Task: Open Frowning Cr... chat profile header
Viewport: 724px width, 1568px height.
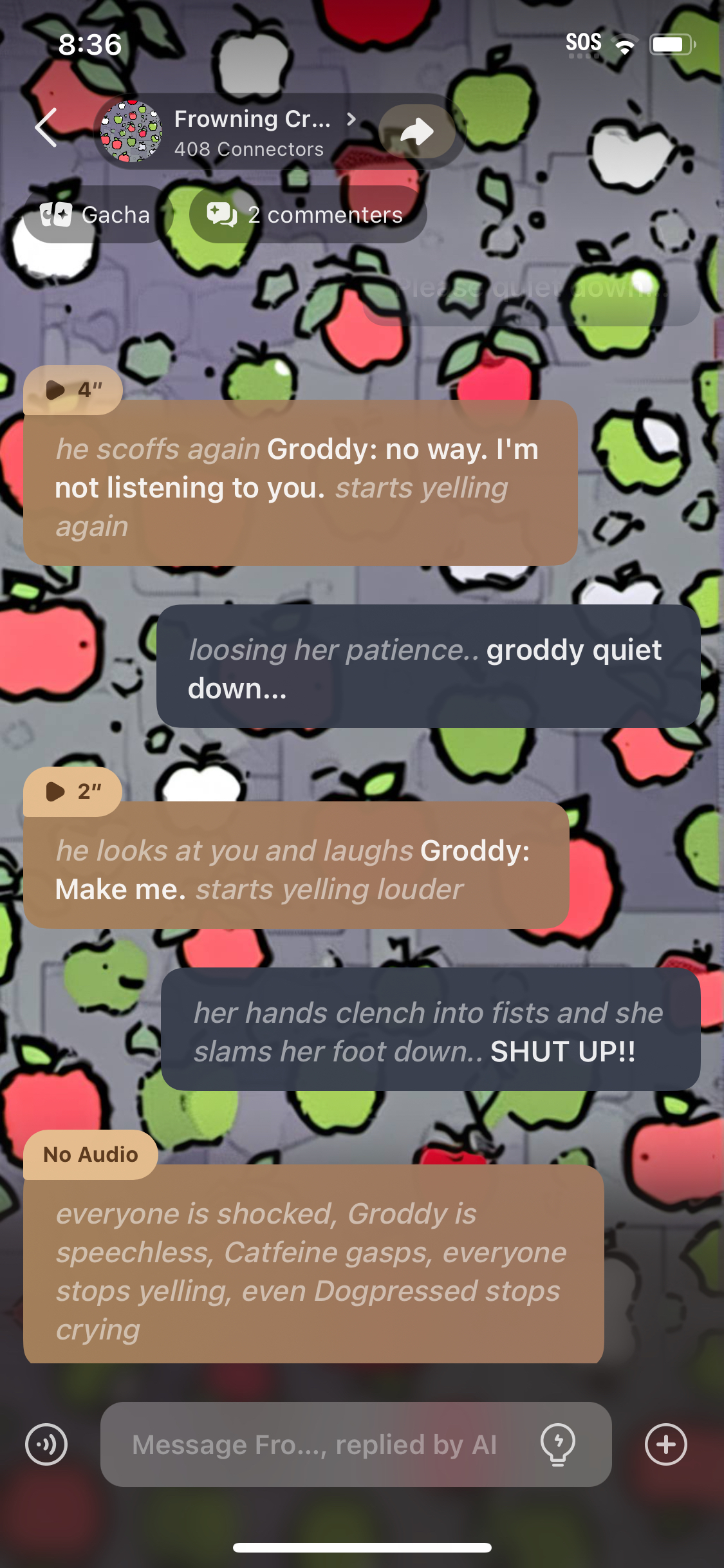Action: tap(251, 132)
